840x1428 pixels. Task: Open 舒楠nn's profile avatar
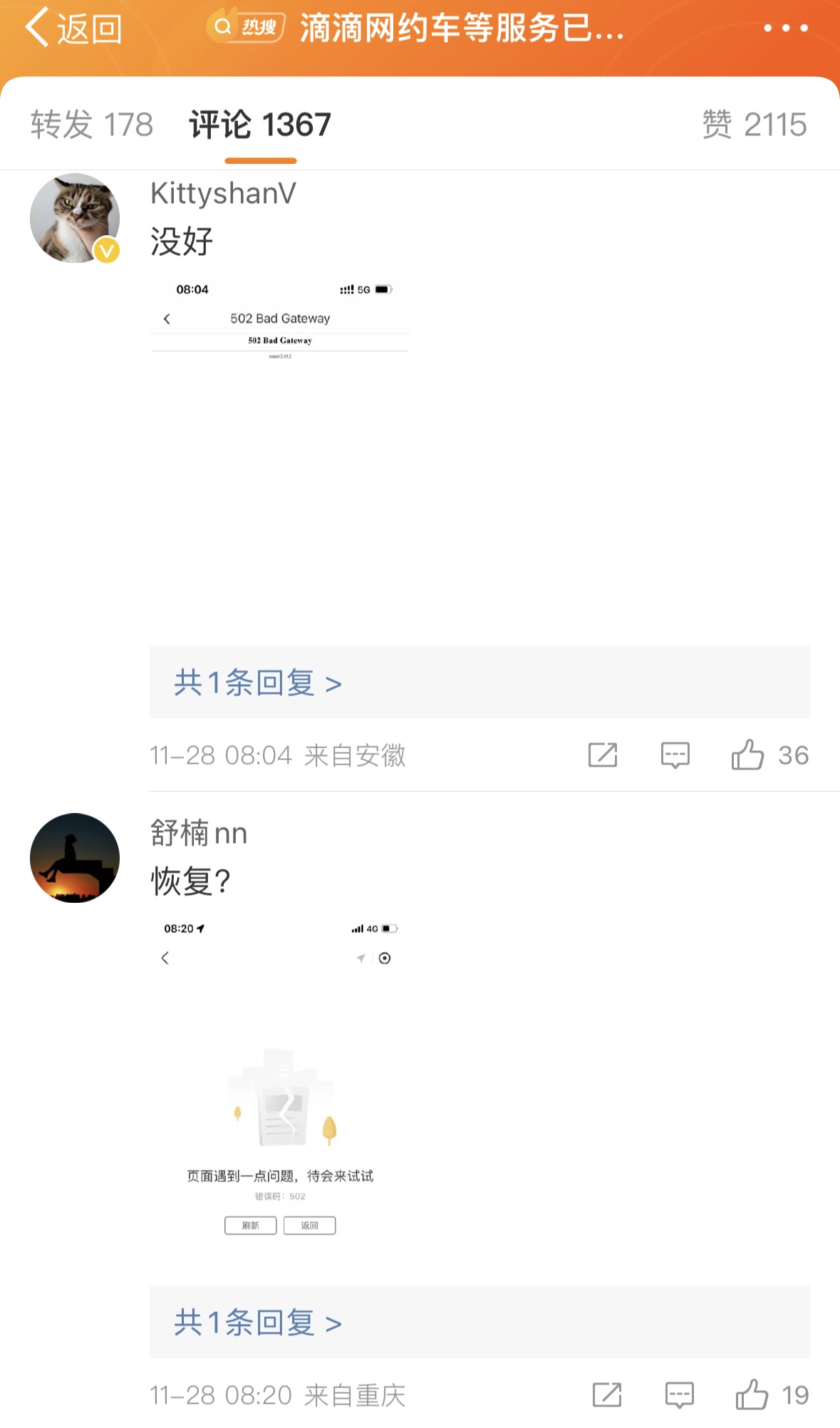coord(75,858)
